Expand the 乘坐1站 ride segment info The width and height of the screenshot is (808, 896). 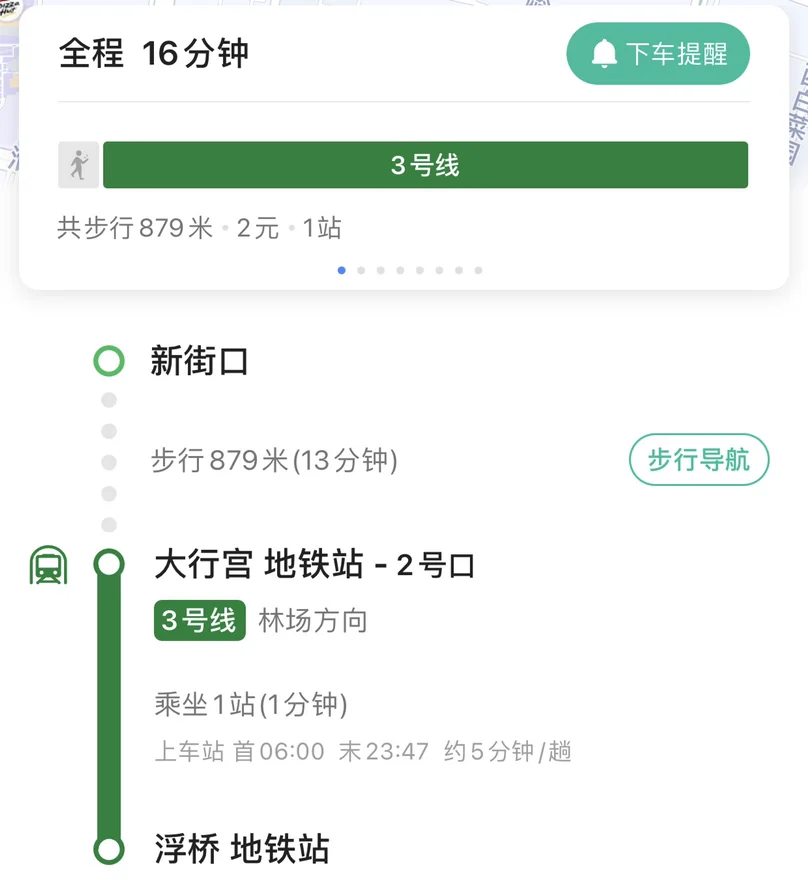(248, 706)
